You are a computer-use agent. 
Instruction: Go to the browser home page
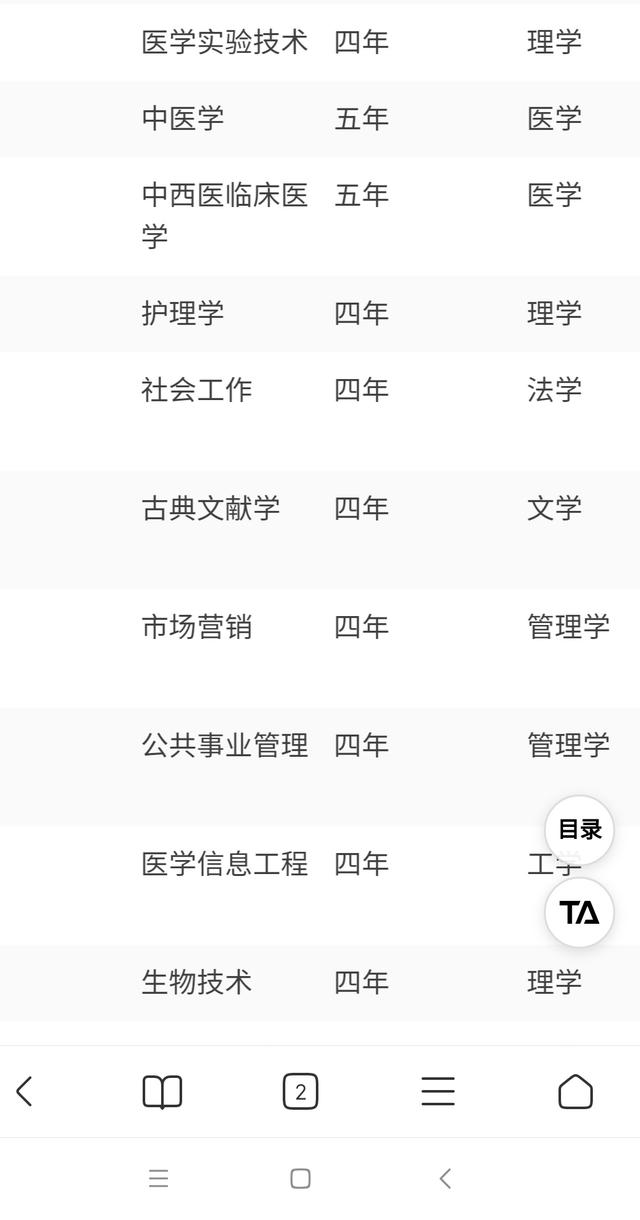(x=575, y=1091)
